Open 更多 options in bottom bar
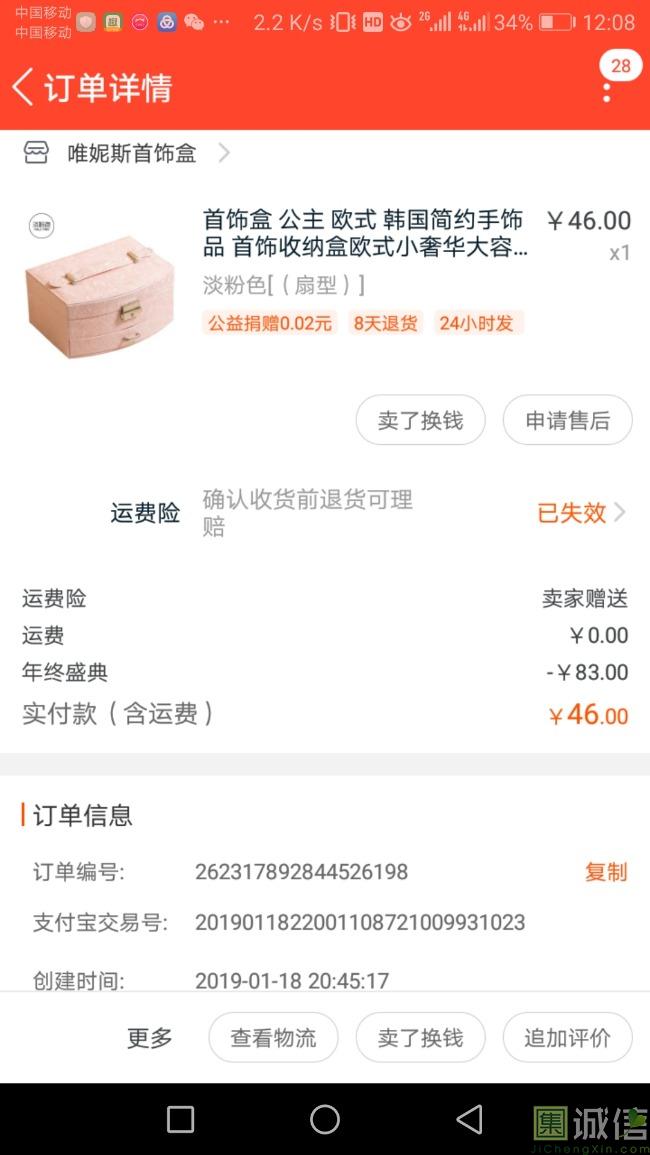This screenshot has width=650, height=1155. click(x=149, y=1038)
